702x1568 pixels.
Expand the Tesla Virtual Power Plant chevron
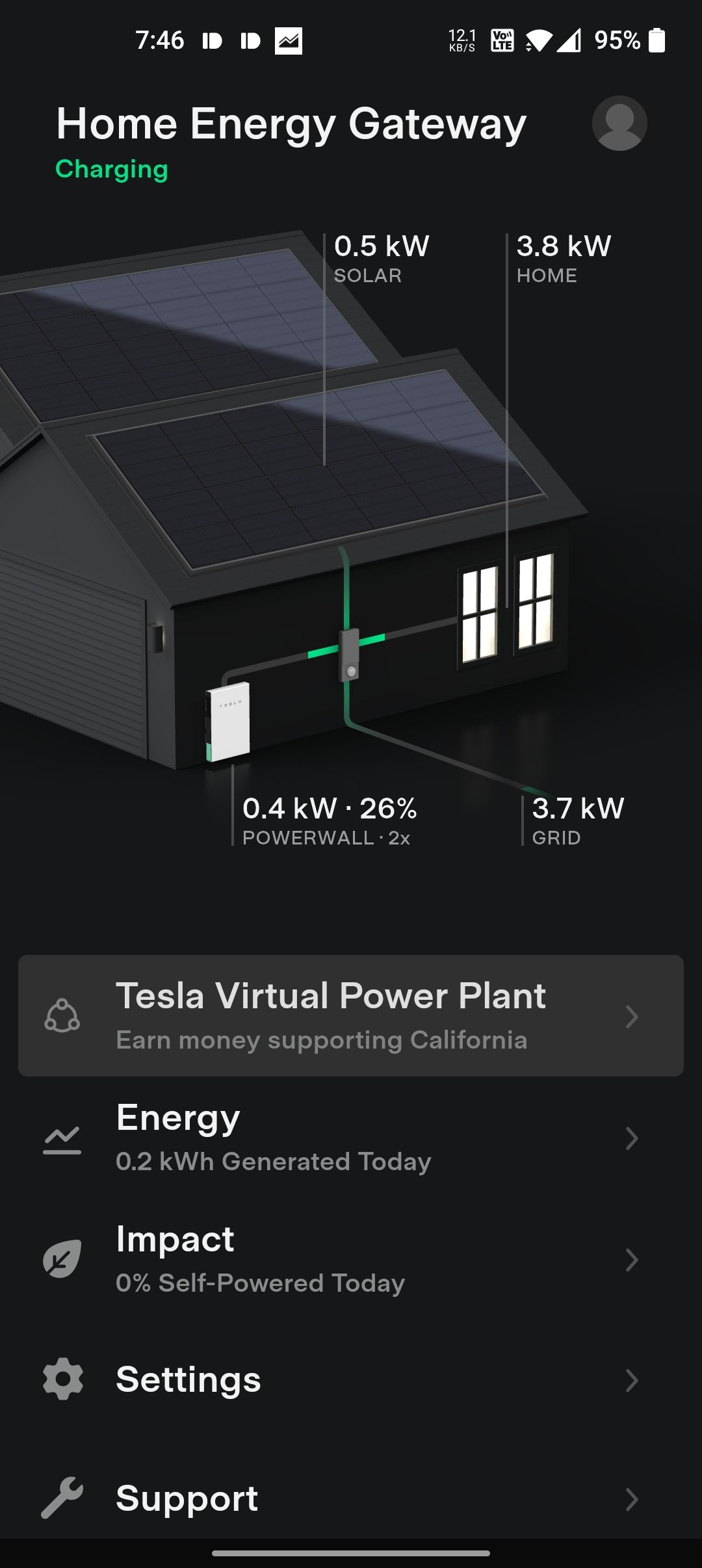tap(631, 1016)
